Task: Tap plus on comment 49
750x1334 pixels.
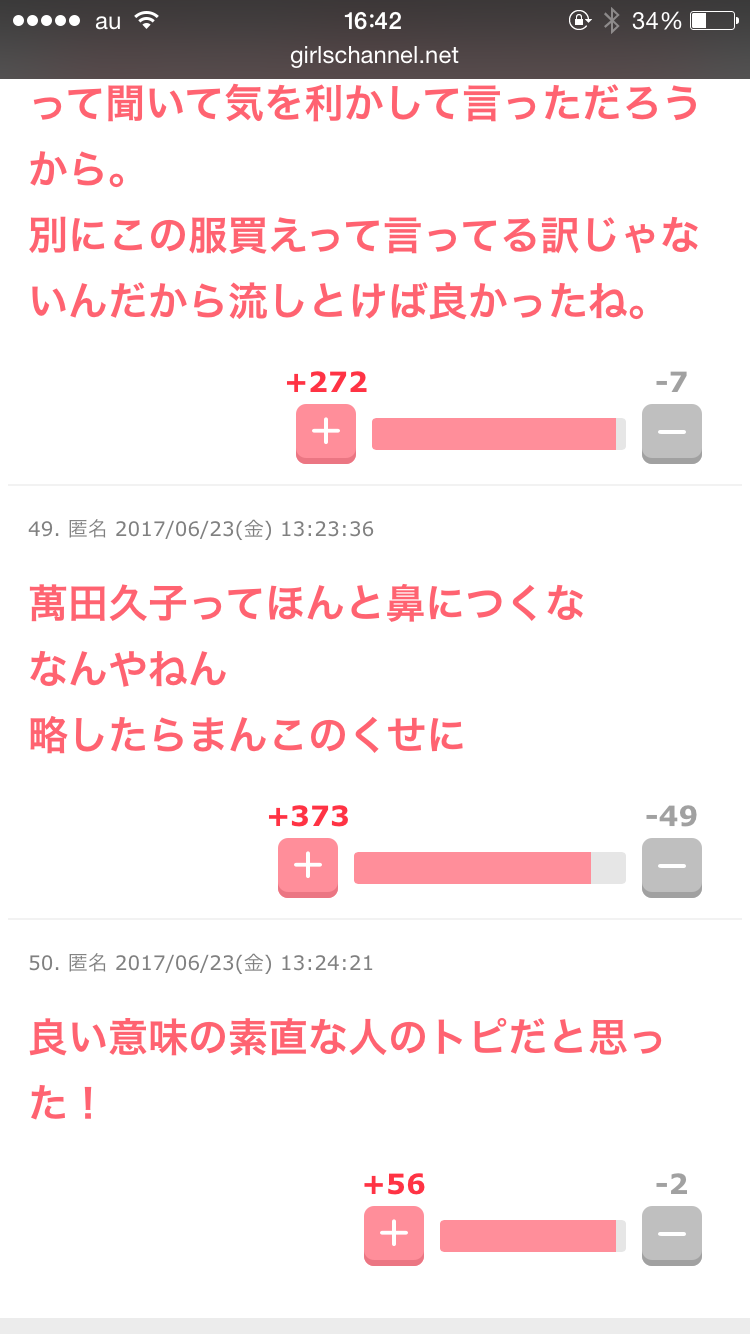Action: pyautogui.click(x=308, y=867)
